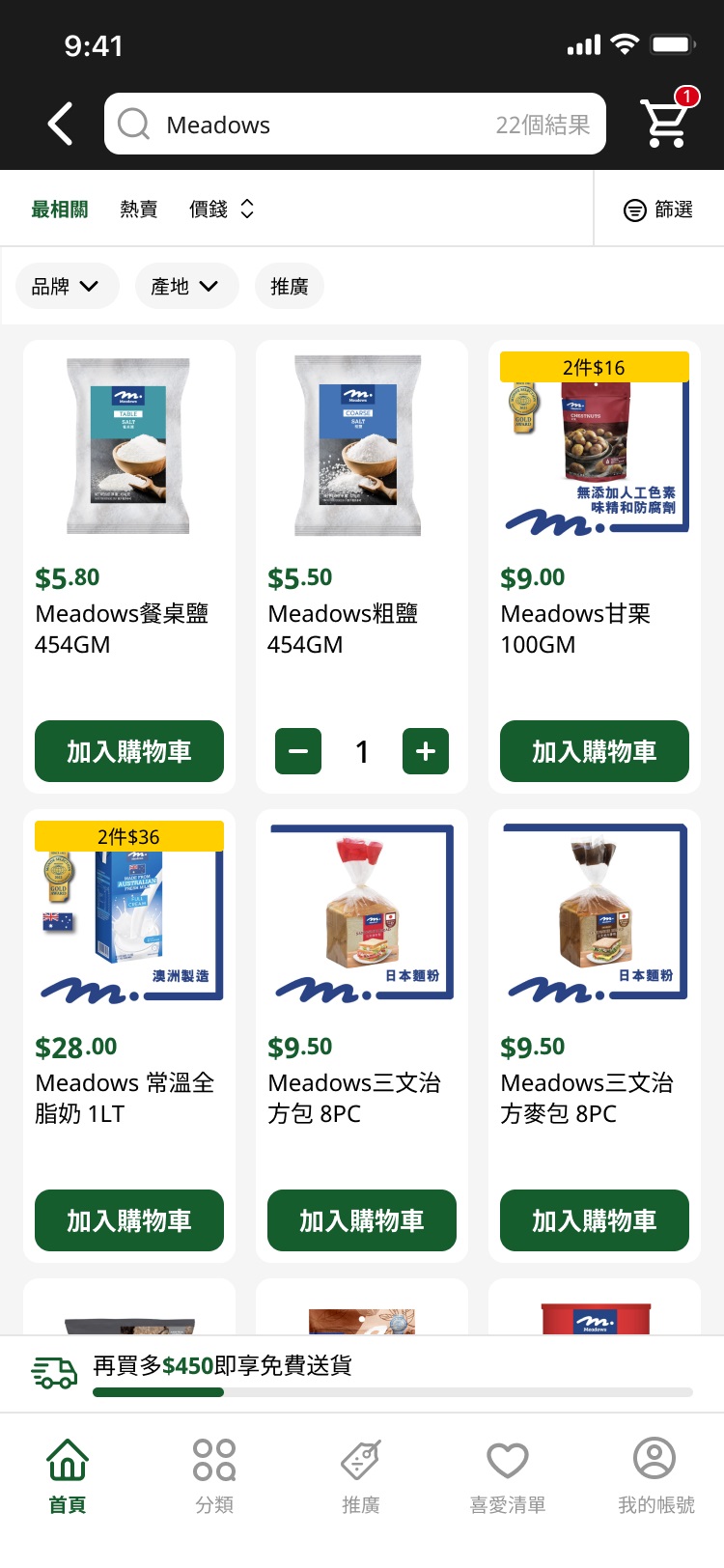Add Meadows甘栗 100GM to cart
724x1568 pixels.
point(594,751)
